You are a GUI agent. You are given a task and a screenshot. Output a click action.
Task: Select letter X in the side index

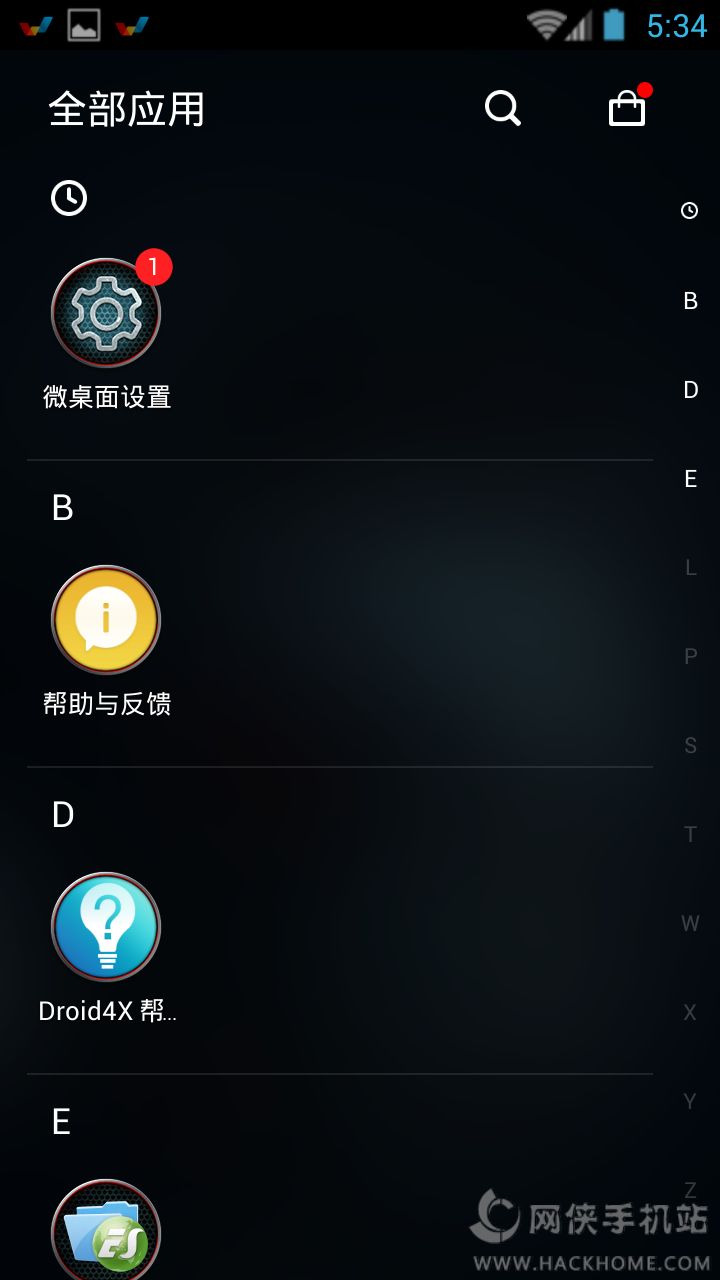(x=690, y=1012)
